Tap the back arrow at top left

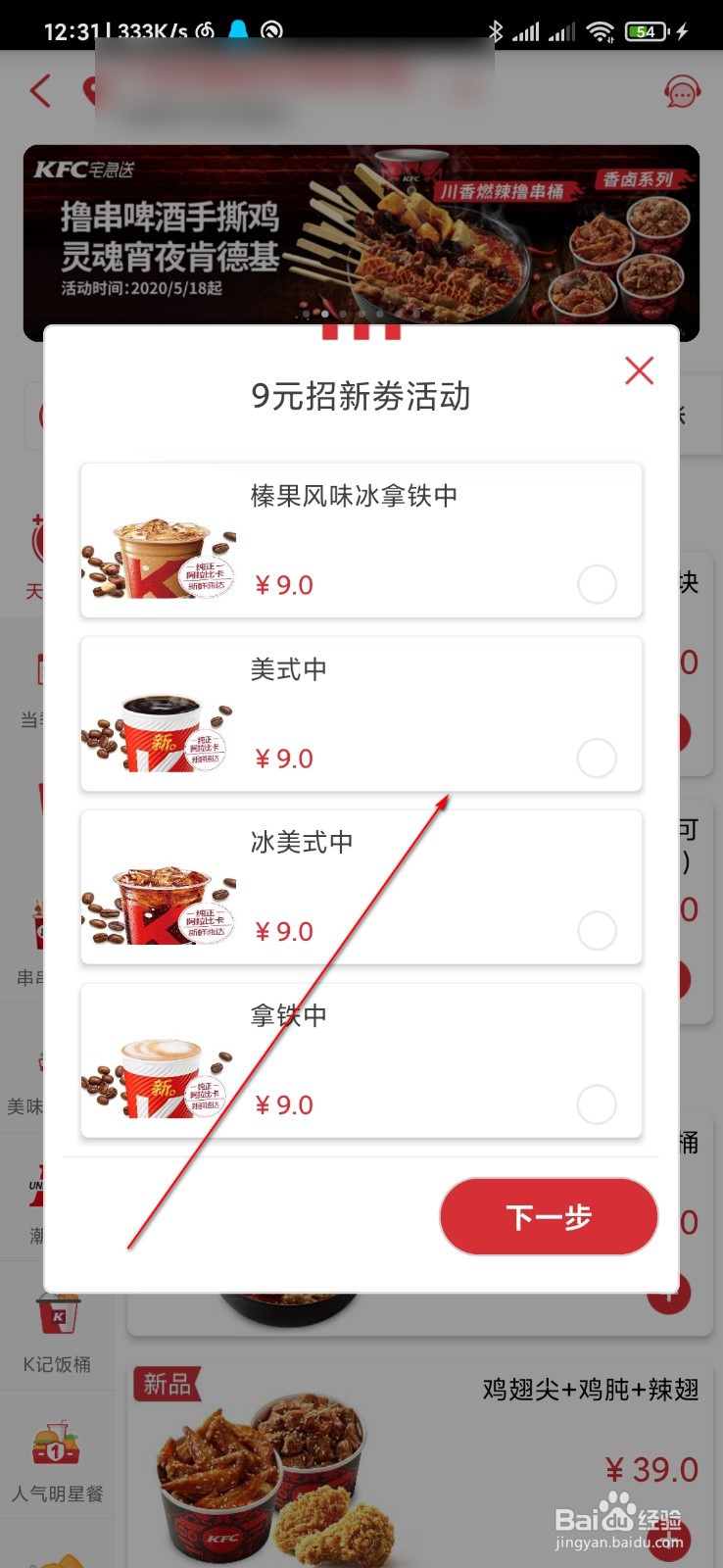[x=39, y=90]
